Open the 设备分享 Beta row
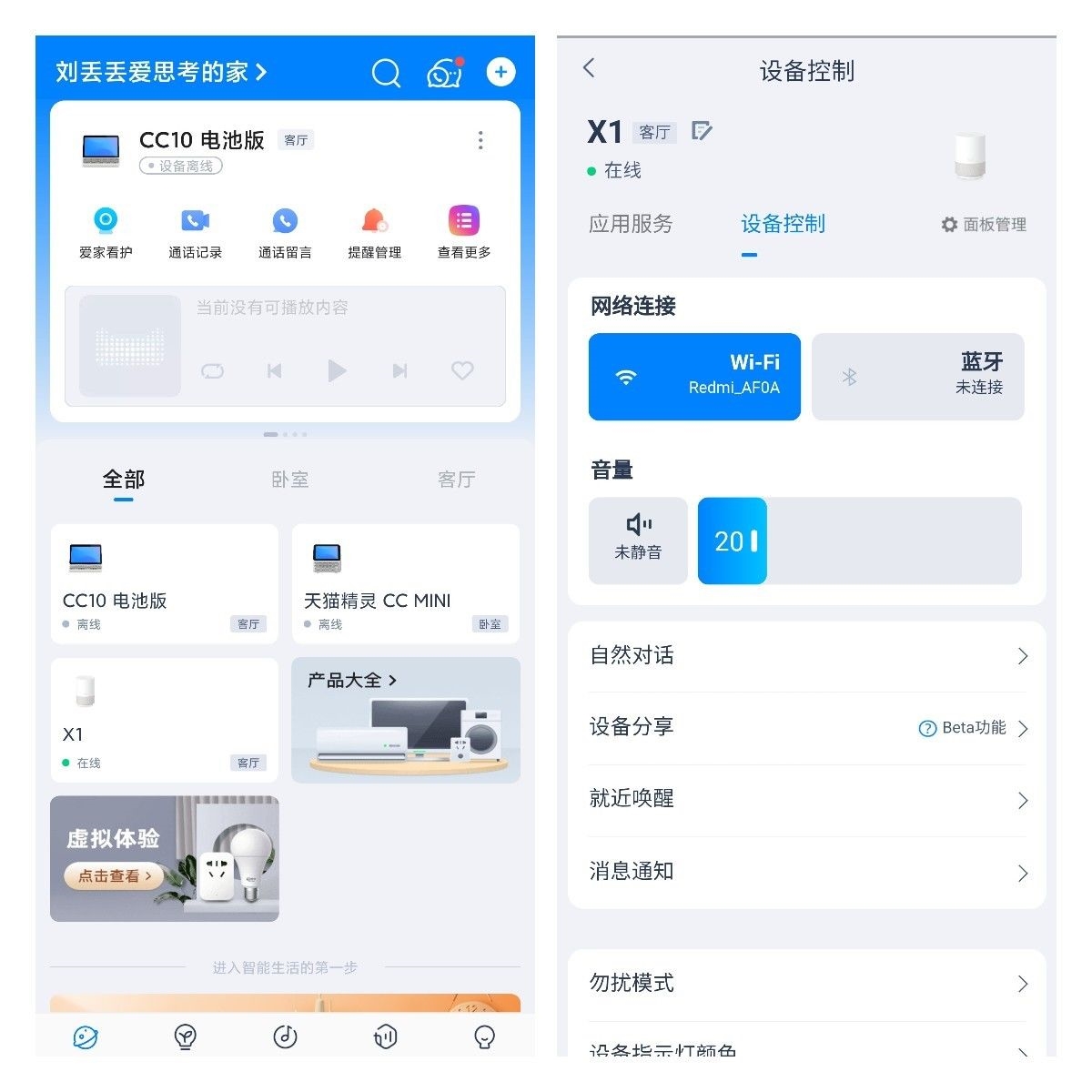The image size is (1092, 1092). point(806,728)
